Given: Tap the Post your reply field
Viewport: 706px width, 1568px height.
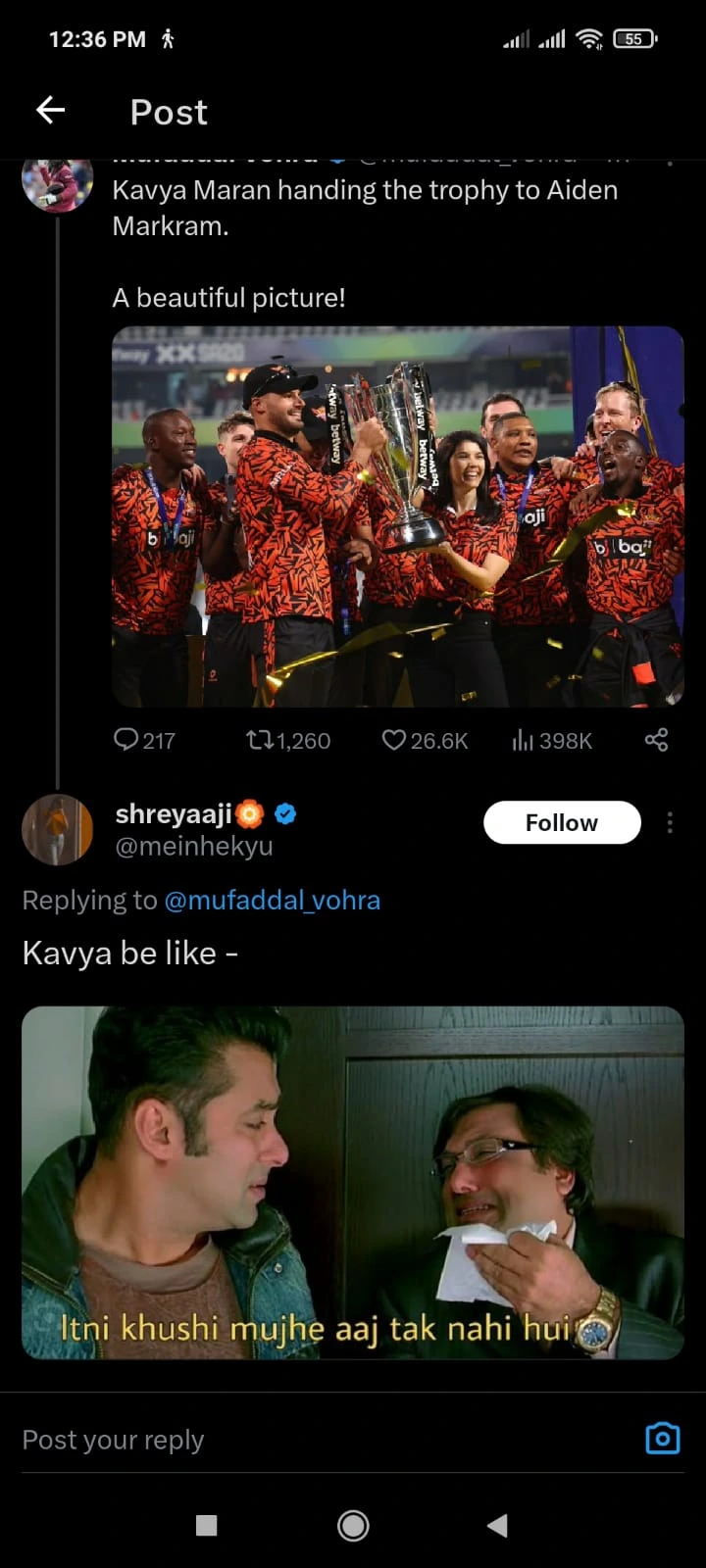Looking at the screenshot, I should pyautogui.click(x=294, y=1440).
